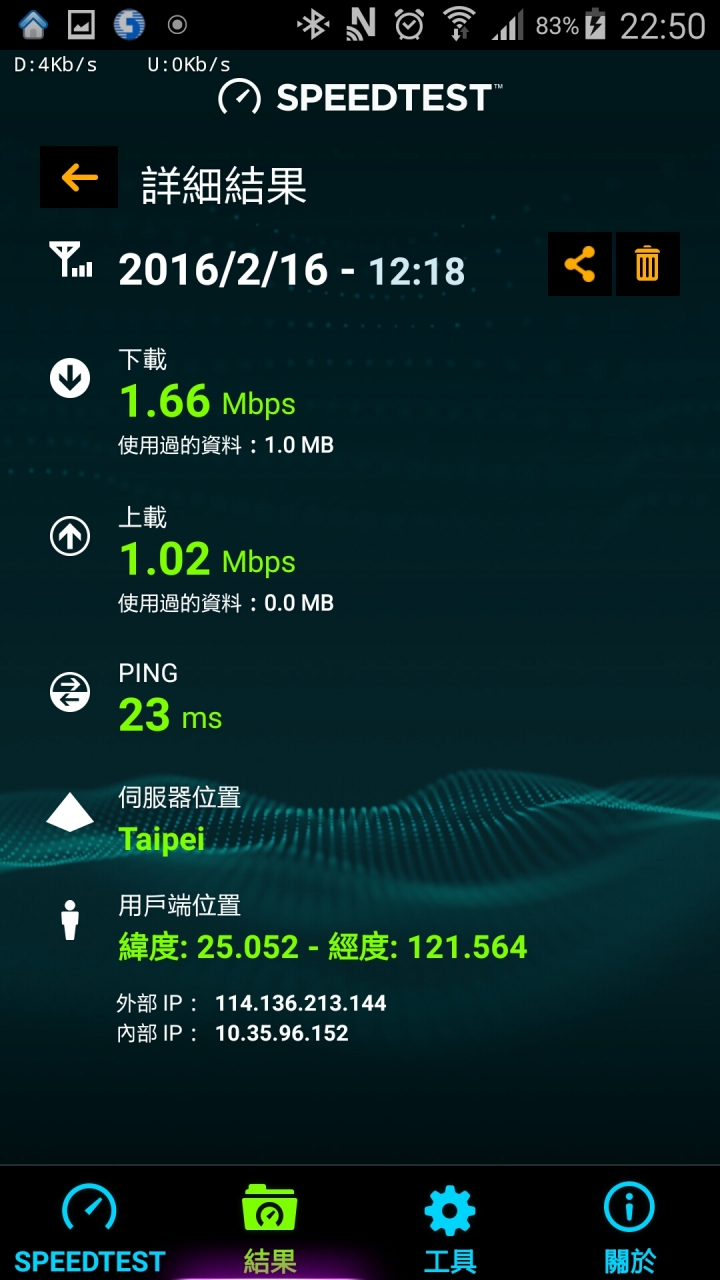Open the 關於 tab

pyautogui.click(x=630, y=1224)
